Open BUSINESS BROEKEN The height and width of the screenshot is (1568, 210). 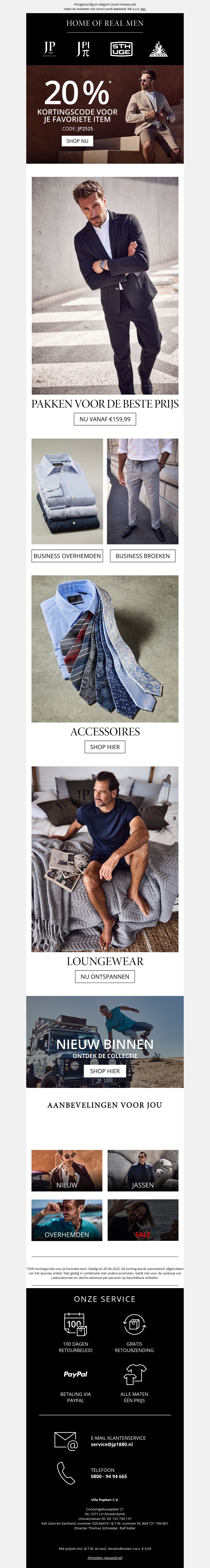(143, 556)
